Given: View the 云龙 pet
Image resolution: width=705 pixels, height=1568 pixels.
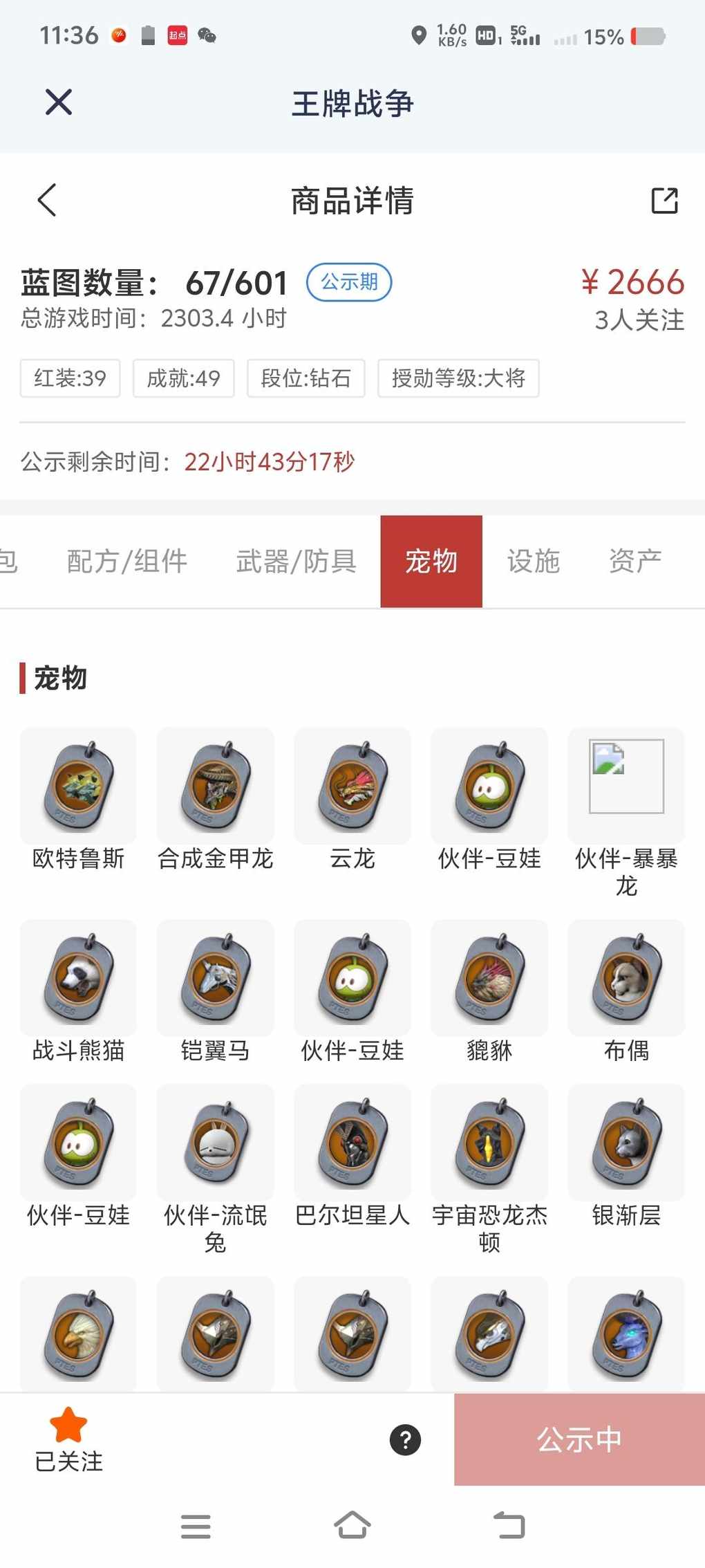Looking at the screenshot, I should click(x=352, y=787).
